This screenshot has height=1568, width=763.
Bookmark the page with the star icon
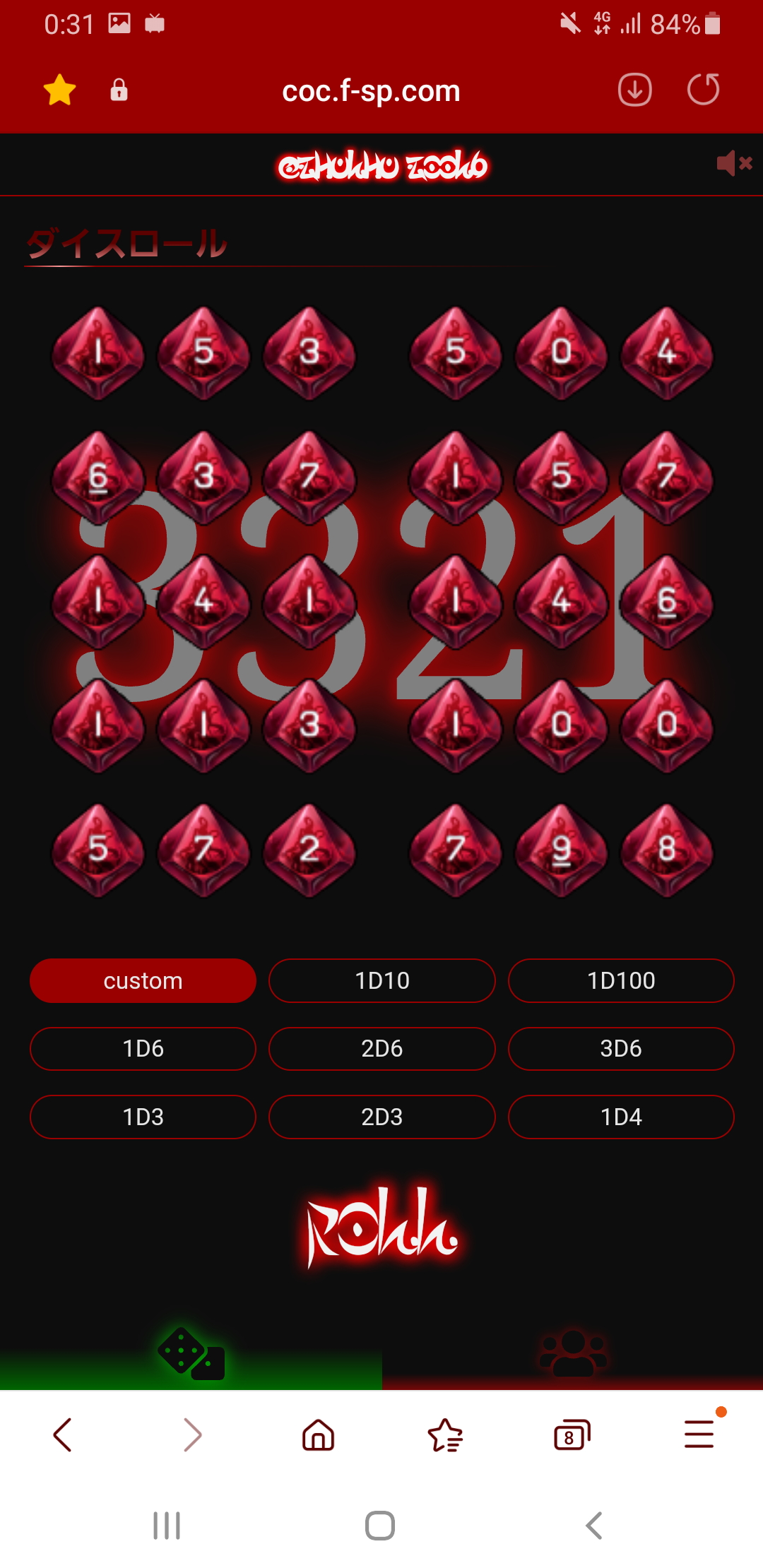[59, 90]
